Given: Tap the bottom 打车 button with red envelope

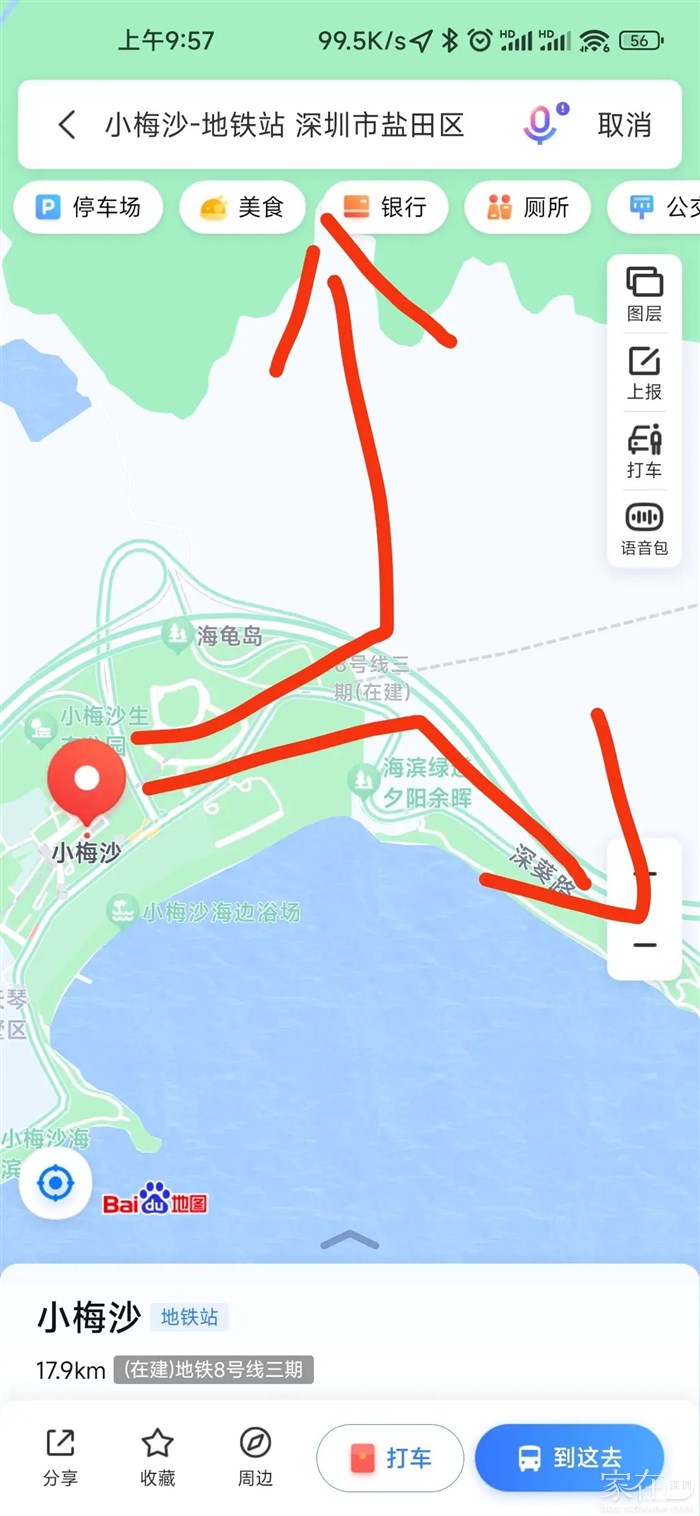Looking at the screenshot, I should click(390, 1458).
